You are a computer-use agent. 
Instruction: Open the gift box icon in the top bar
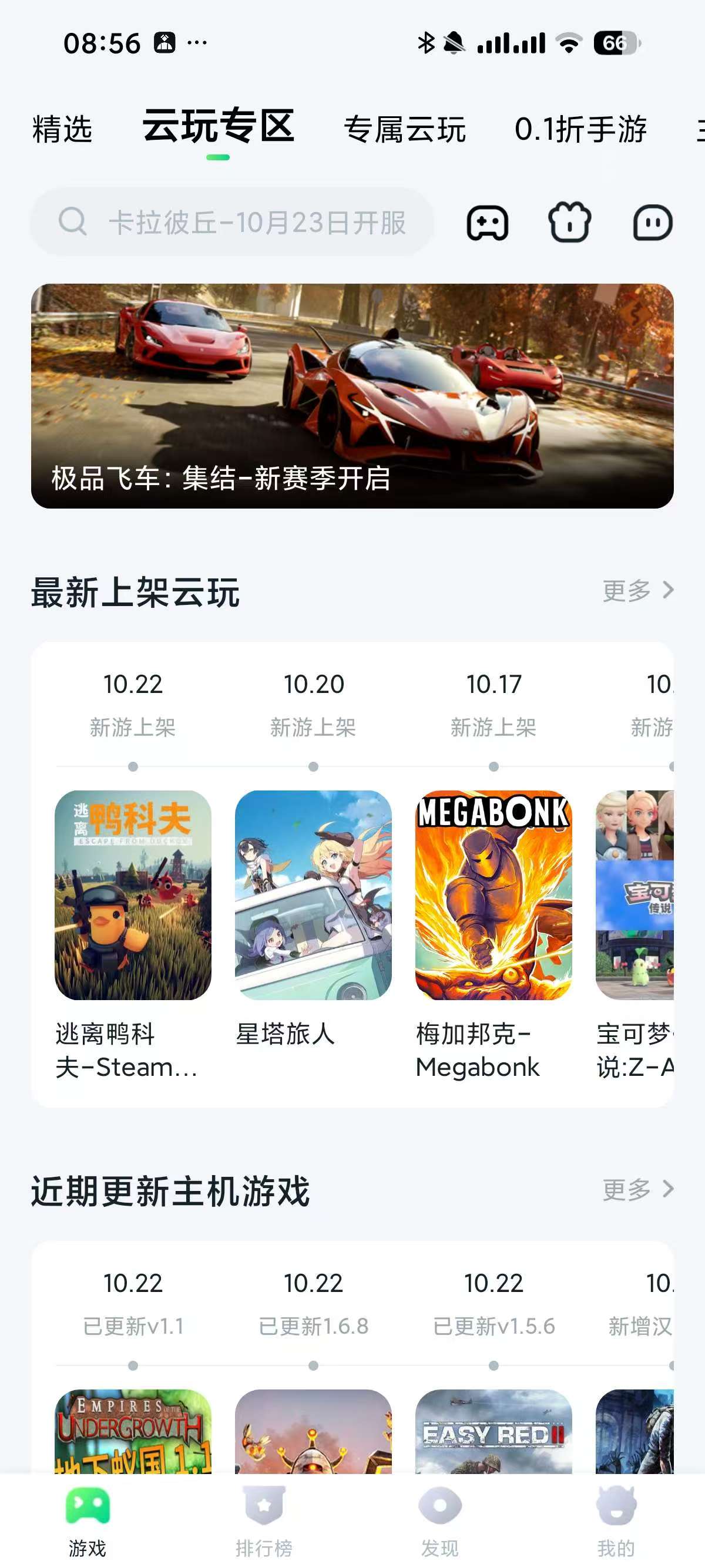(570, 223)
